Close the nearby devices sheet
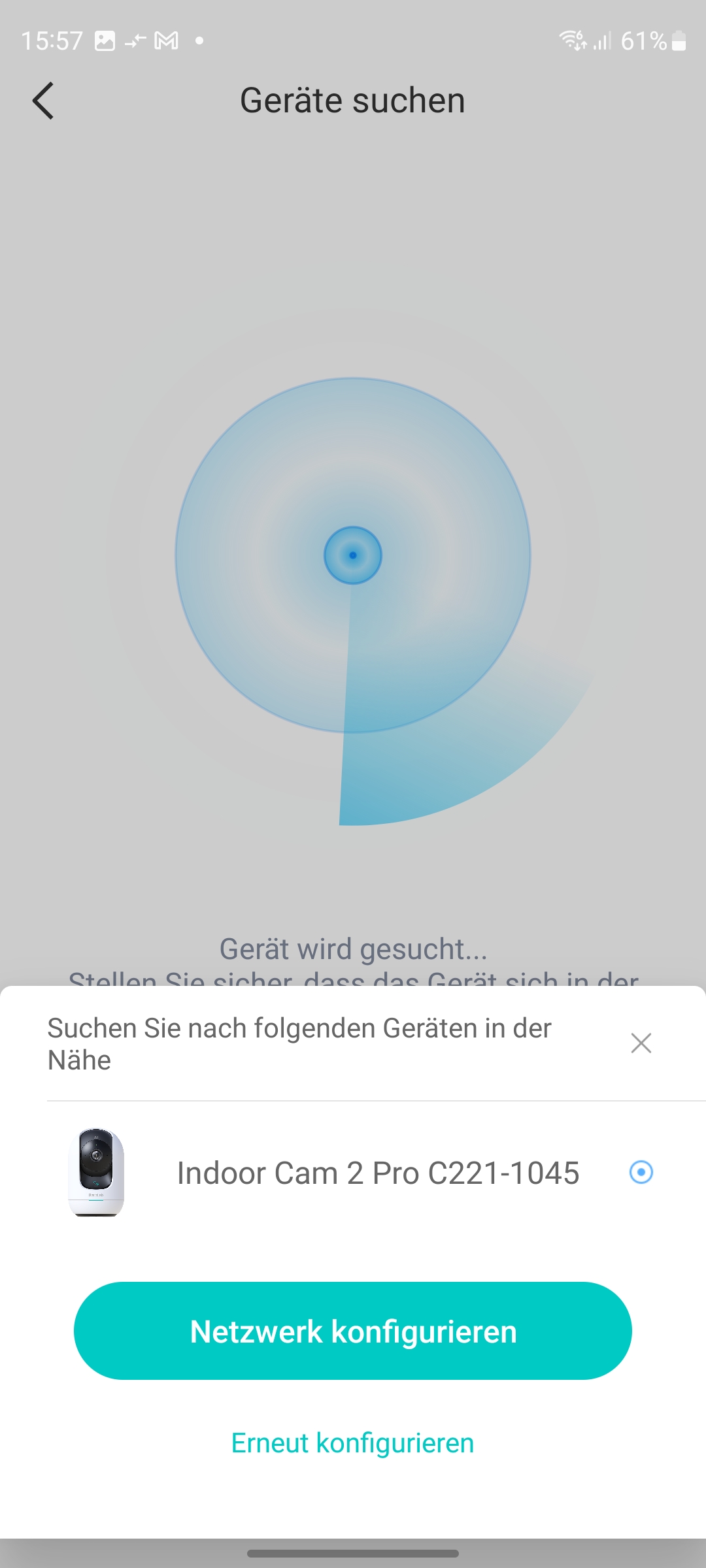This screenshot has width=706, height=1568. (x=641, y=1043)
